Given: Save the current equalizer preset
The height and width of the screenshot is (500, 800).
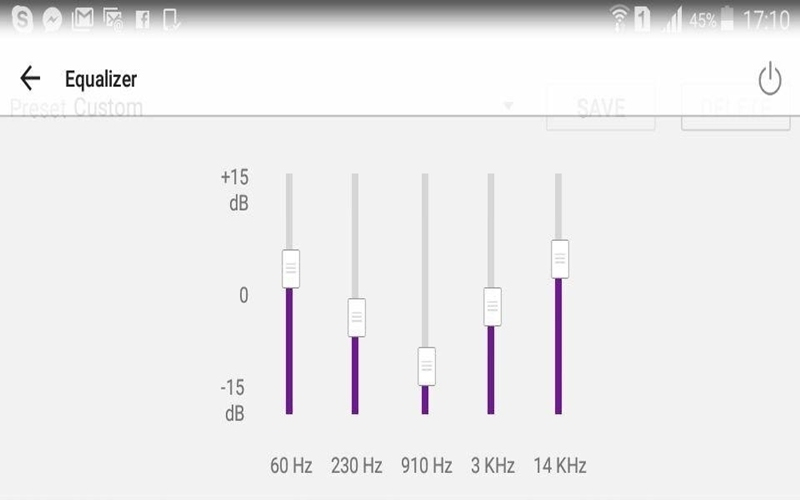Looking at the screenshot, I should pyautogui.click(x=600, y=108).
